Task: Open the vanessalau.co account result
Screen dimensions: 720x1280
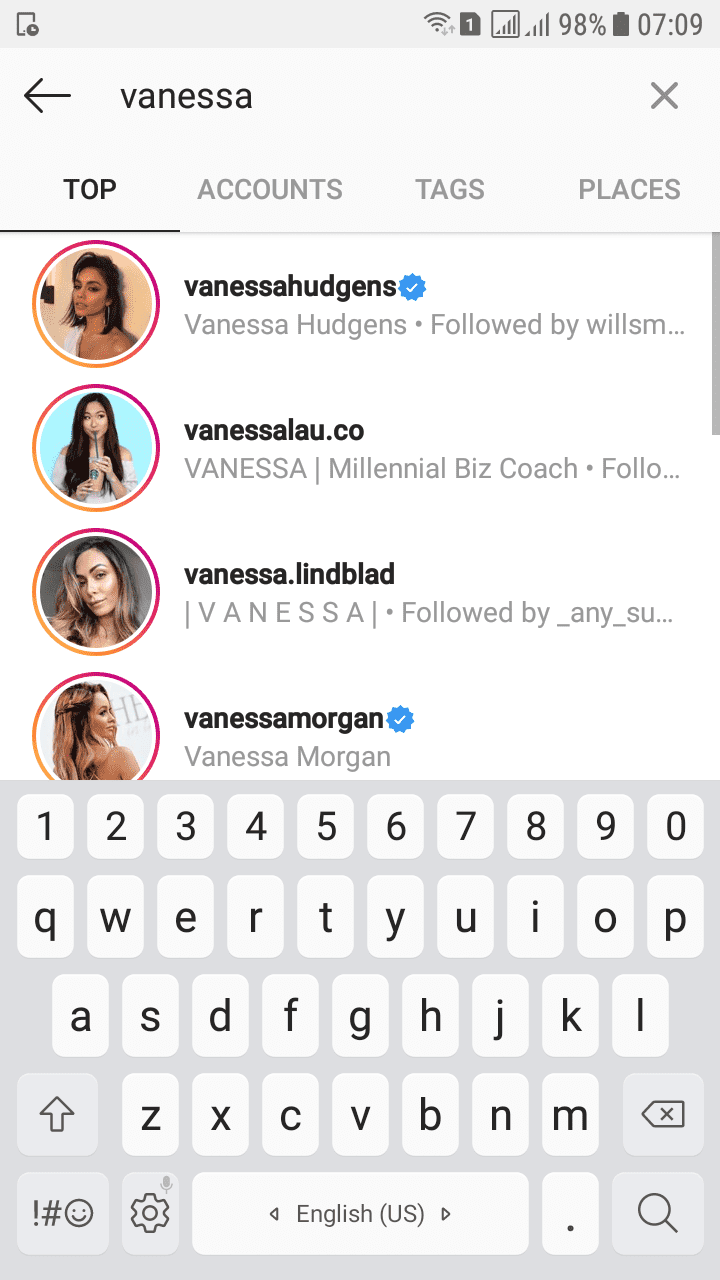Action: 360,448
